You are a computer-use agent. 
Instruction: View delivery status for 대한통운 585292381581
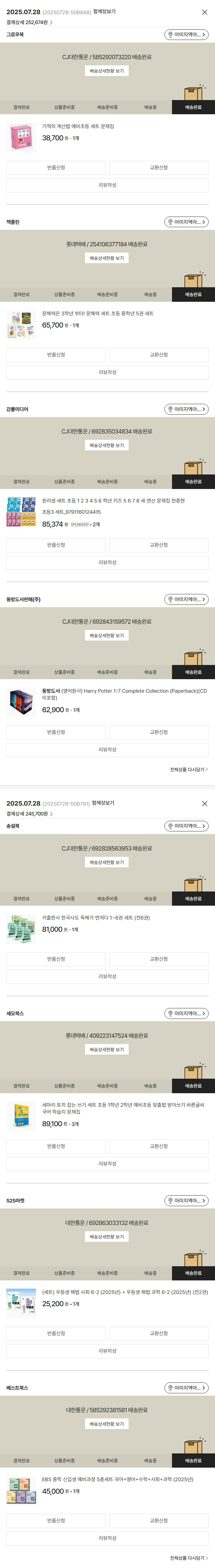point(107,1424)
